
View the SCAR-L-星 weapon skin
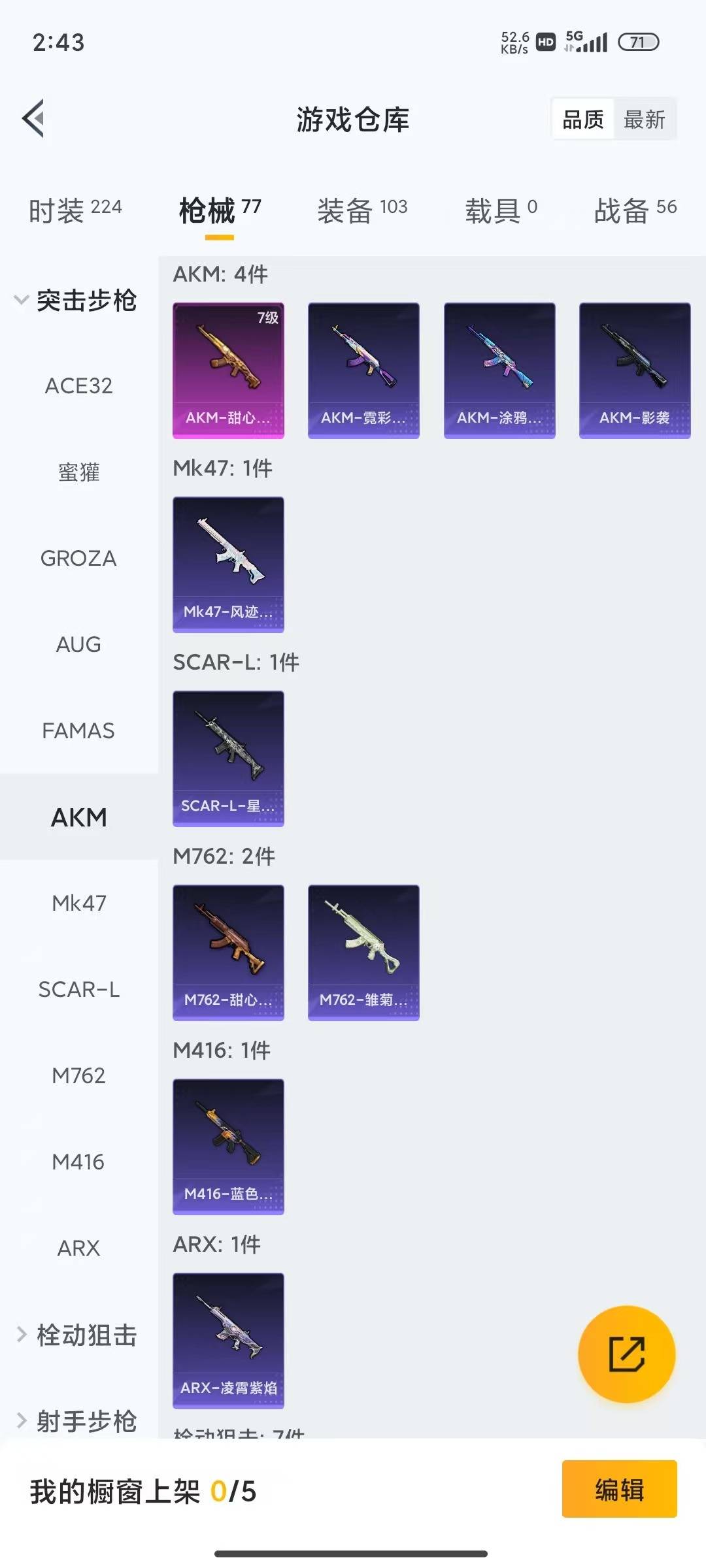[228, 758]
